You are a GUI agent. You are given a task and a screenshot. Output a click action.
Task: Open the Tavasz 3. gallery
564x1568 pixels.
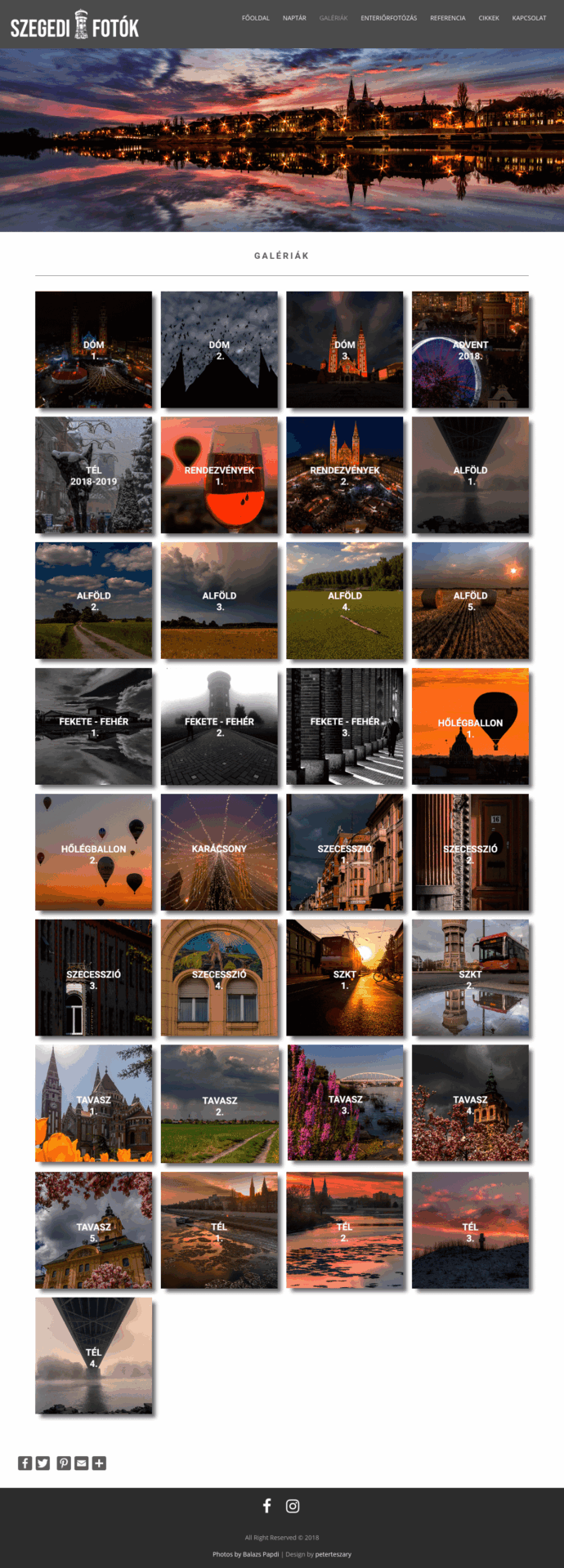coord(345,1103)
